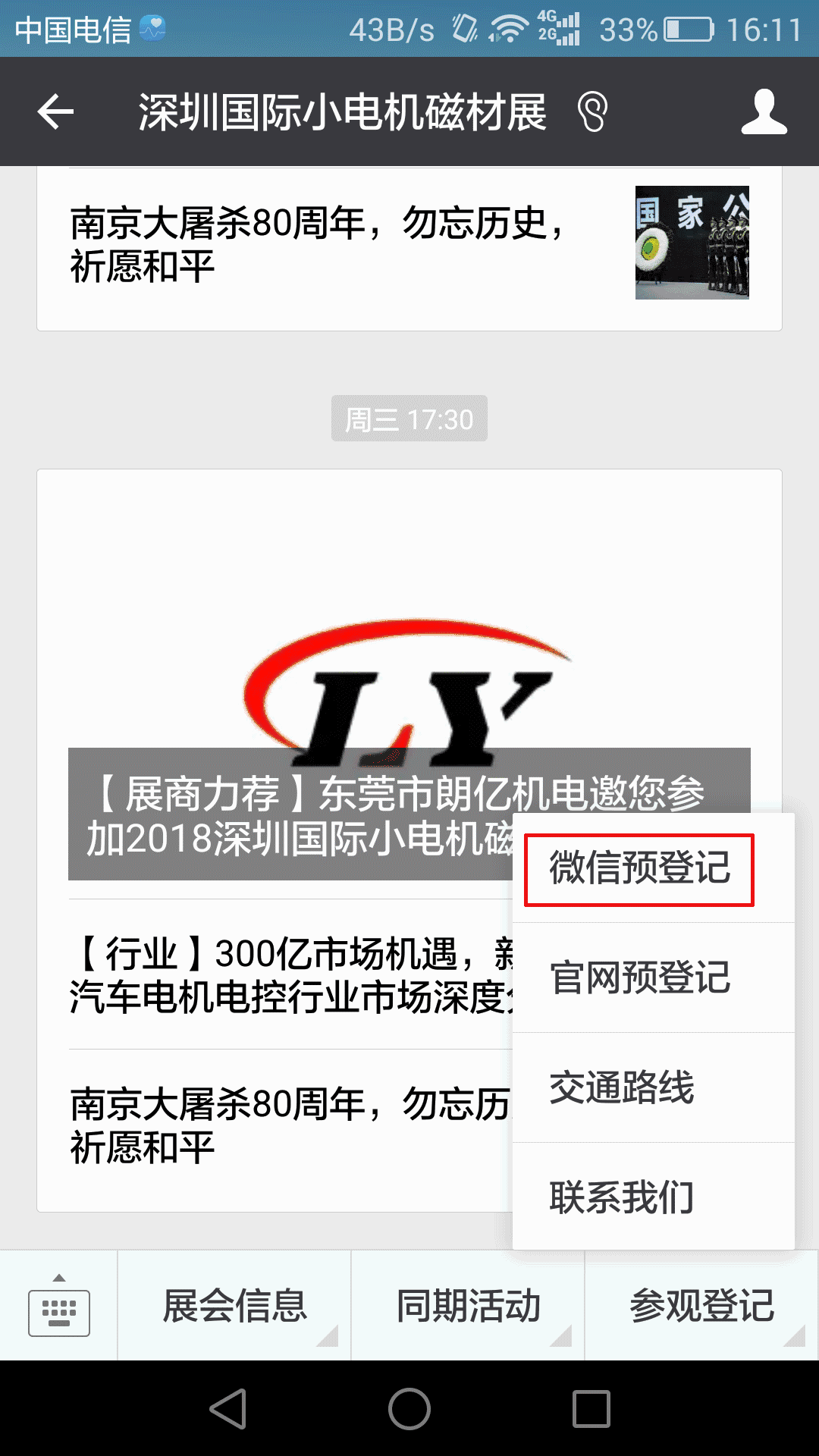Collapse the 参观登记 bottom menu

click(x=701, y=1306)
